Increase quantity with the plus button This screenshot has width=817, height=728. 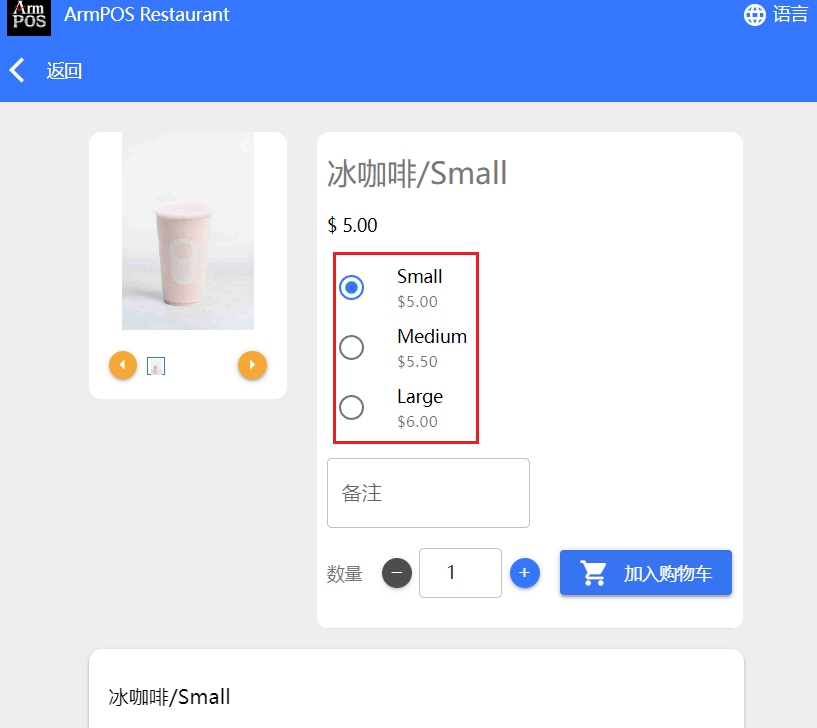525,573
